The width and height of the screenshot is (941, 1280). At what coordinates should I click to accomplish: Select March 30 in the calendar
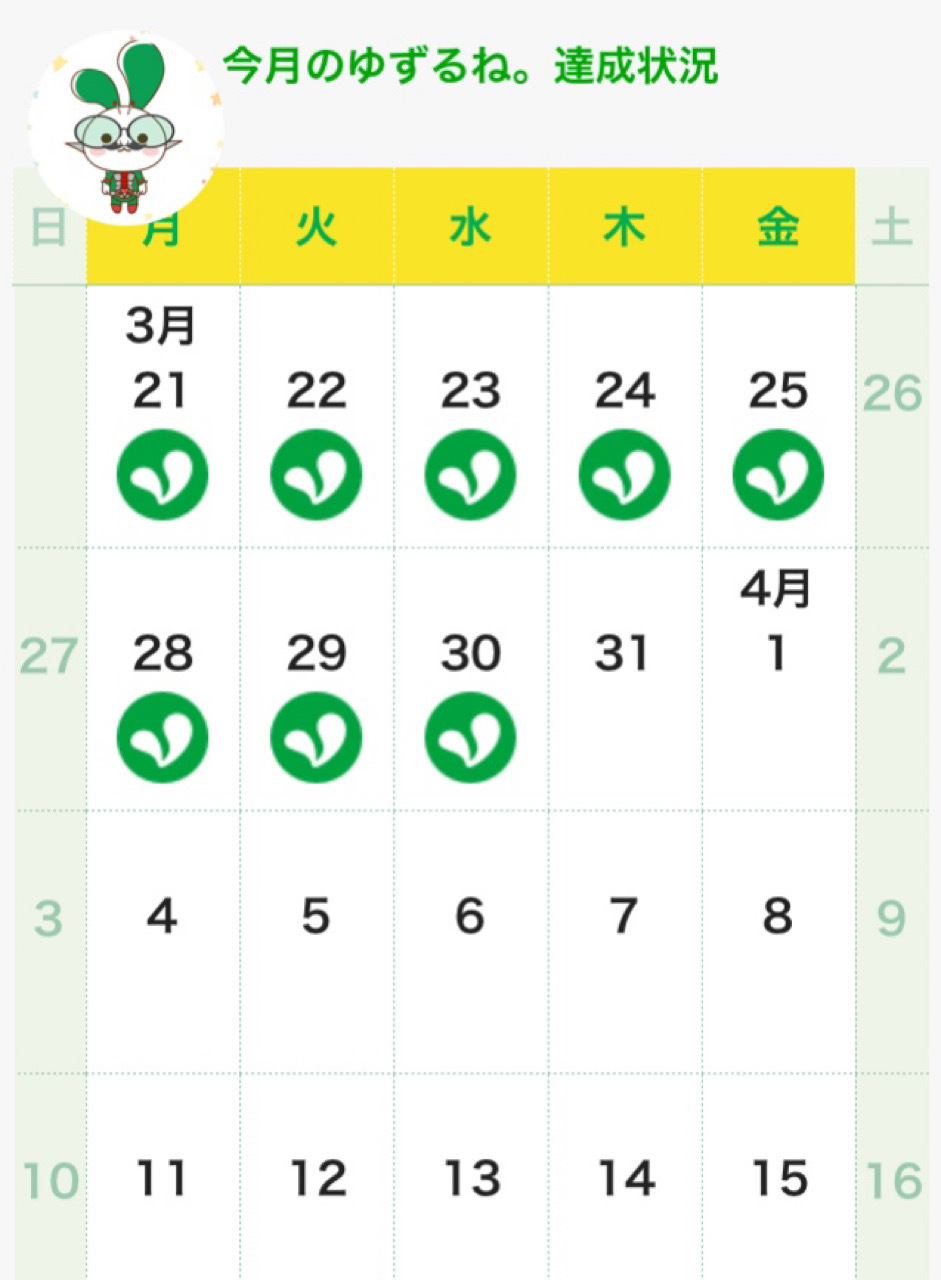[x=470, y=654]
